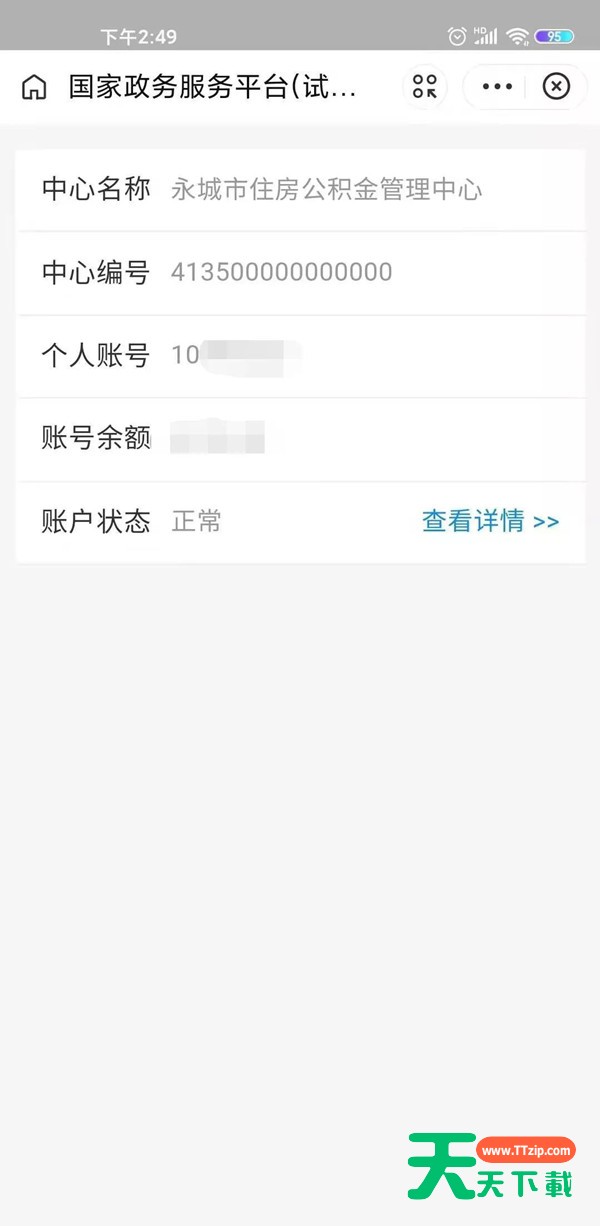
Task: Open the three-dot more options menu
Action: 497,87
